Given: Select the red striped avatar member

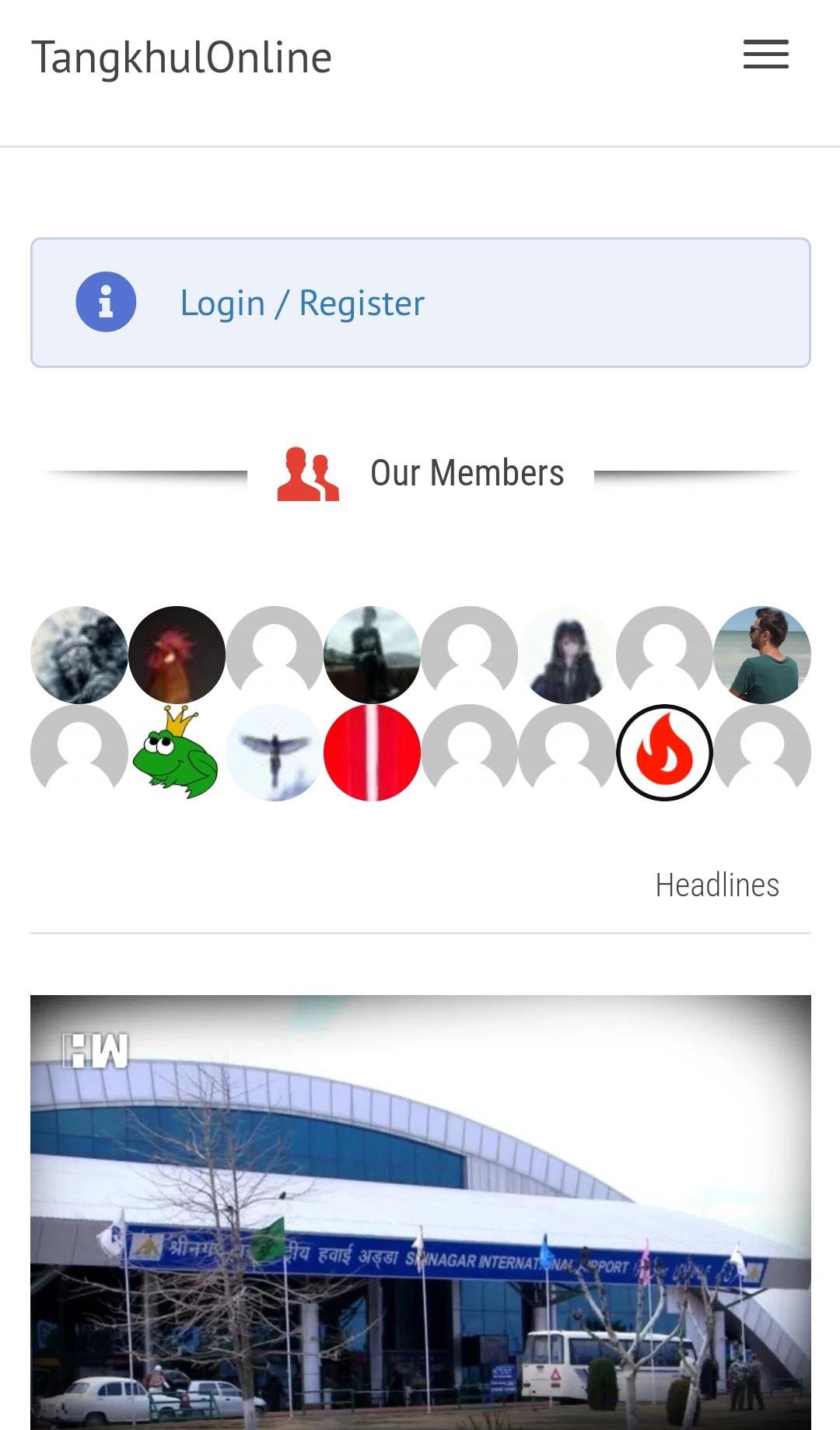Looking at the screenshot, I should (x=373, y=752).
